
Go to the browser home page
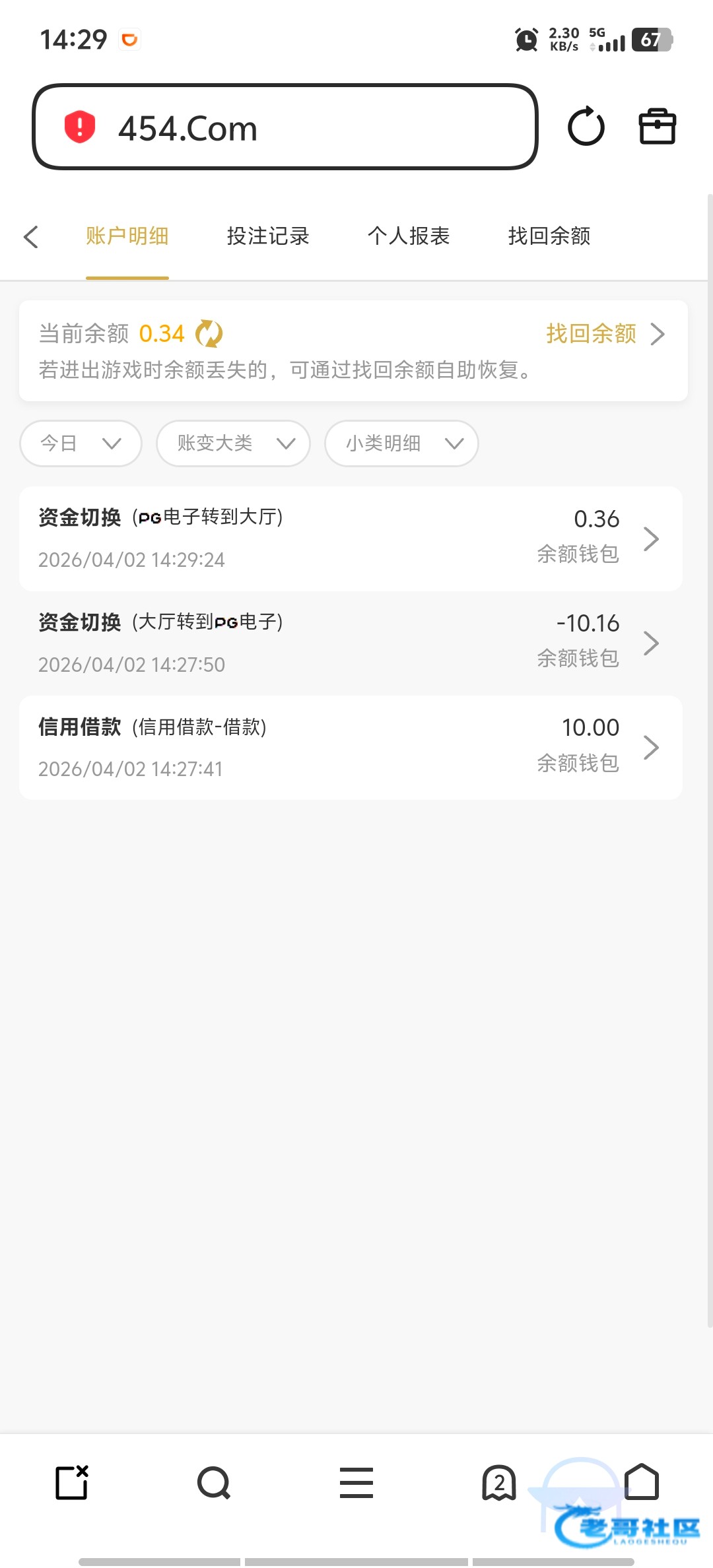642,1482
